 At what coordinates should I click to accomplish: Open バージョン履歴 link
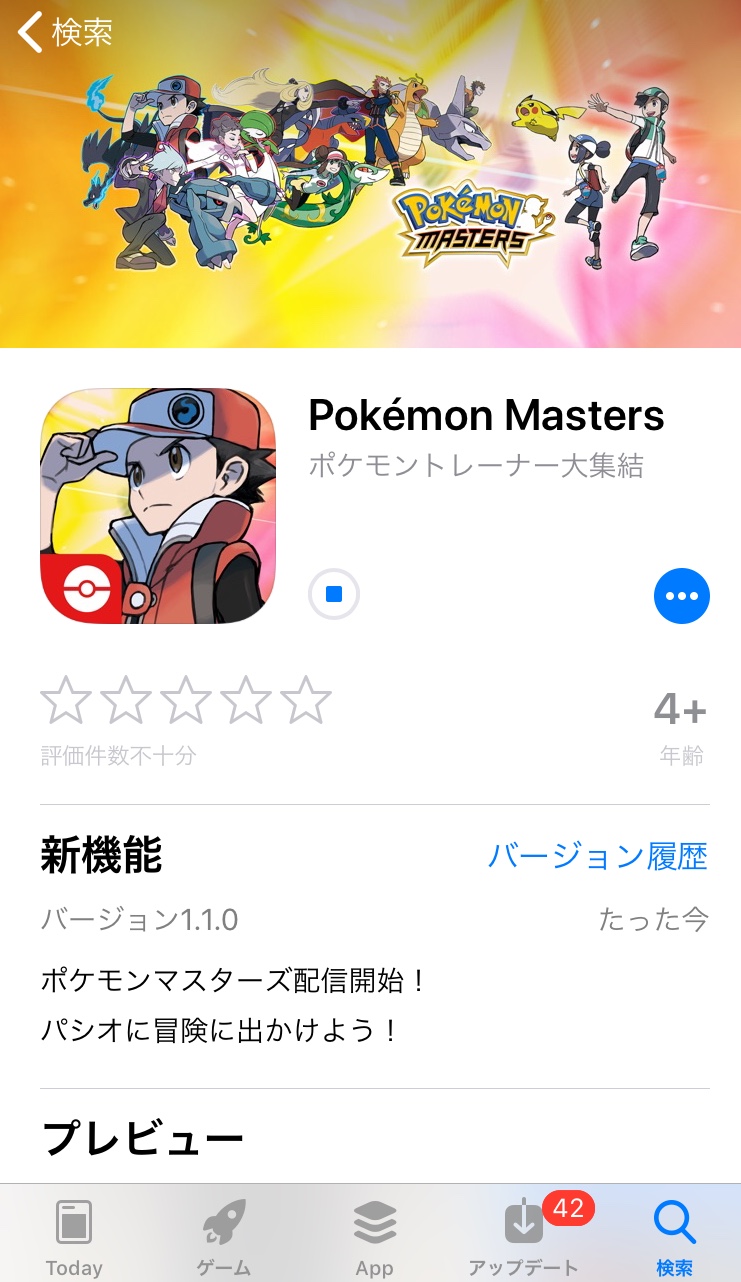[x=597, y=856]
